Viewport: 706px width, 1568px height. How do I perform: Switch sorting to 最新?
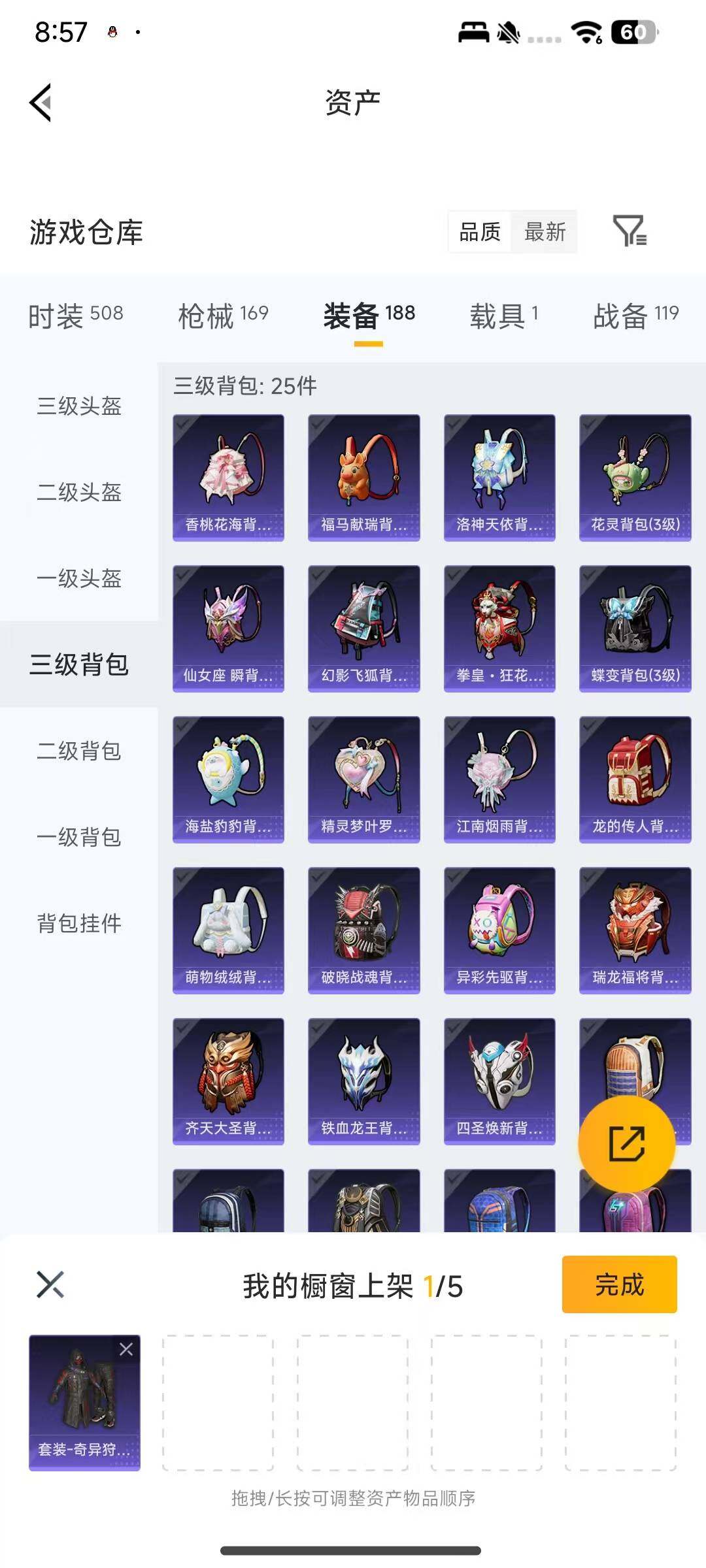pyautogui.click(x=546, y=232)
